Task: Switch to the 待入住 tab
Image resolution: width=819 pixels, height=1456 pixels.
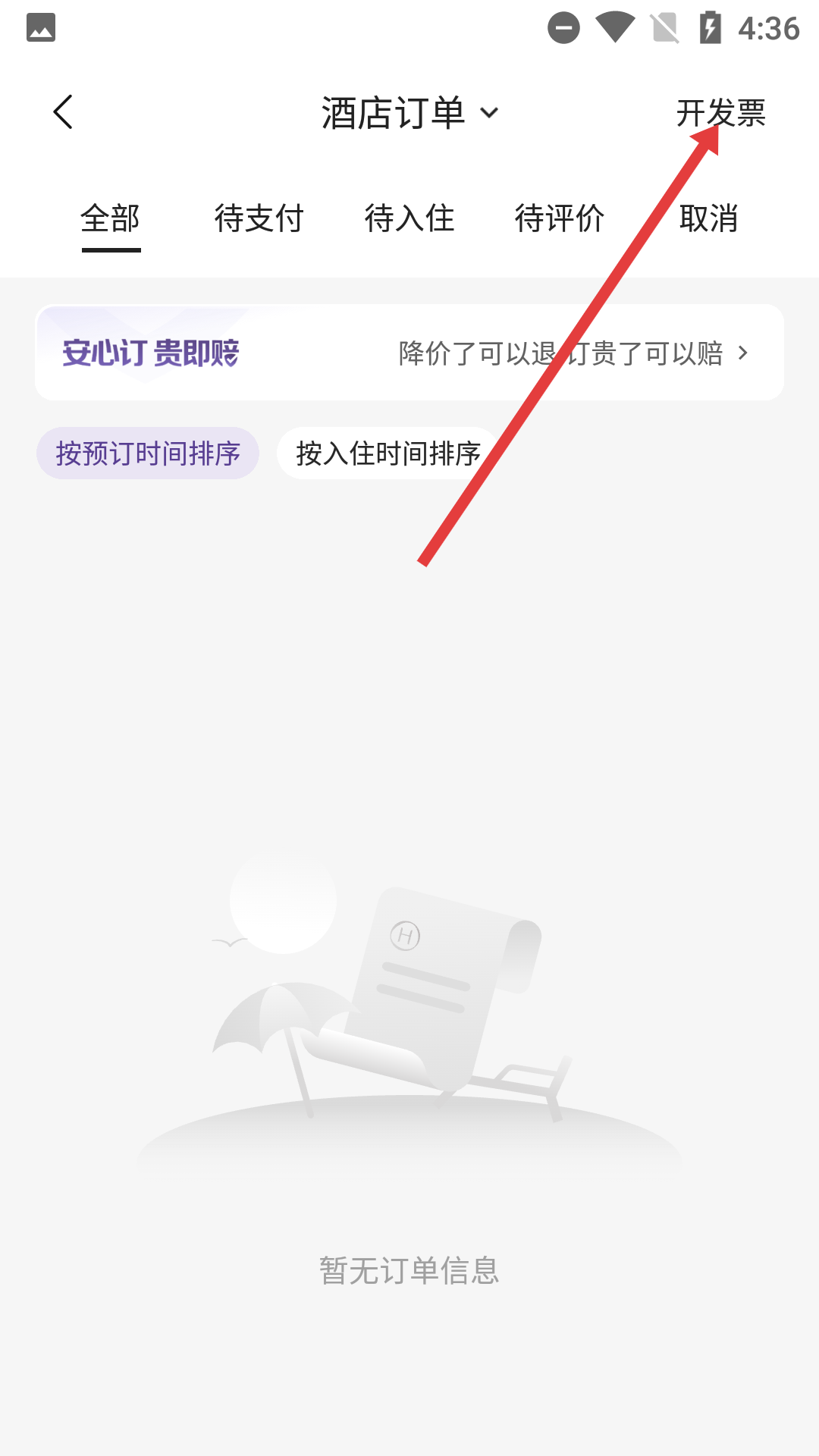Action: (x=409, y=219)
